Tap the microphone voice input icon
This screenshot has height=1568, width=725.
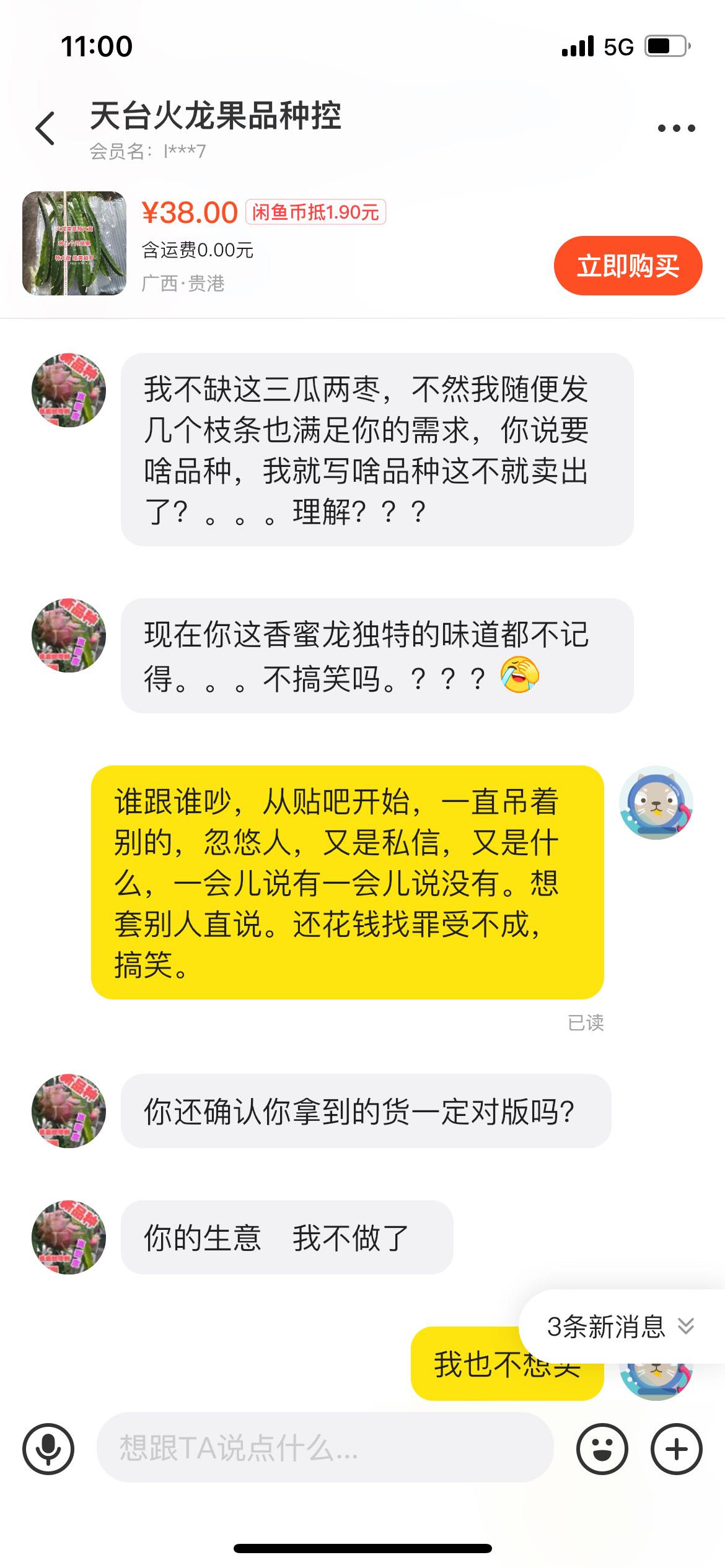tap(48, 1449)
